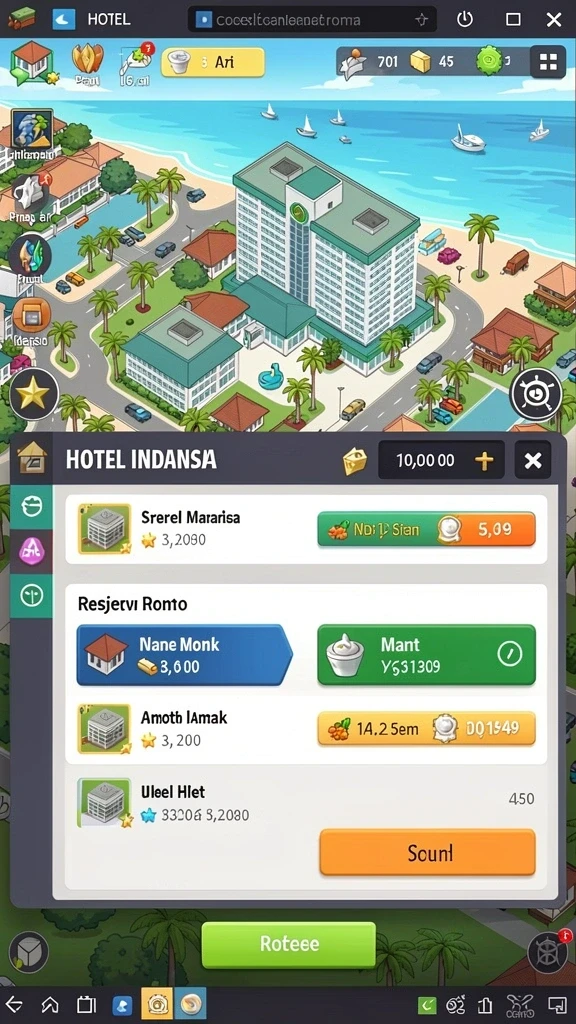
Task: Open the gold star button
Action: click(x=34, y=395)
